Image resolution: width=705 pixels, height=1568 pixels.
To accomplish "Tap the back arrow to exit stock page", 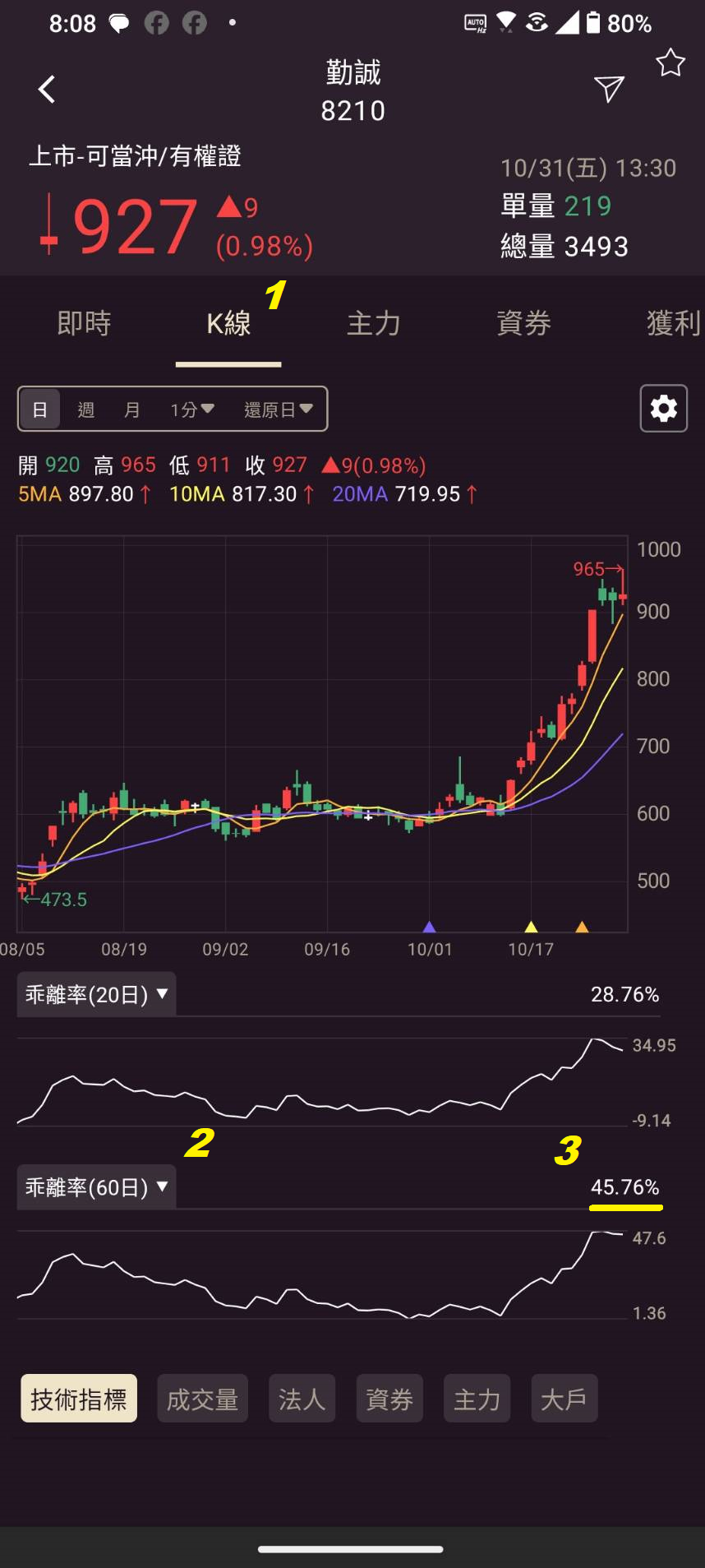I will coord(46,89).
